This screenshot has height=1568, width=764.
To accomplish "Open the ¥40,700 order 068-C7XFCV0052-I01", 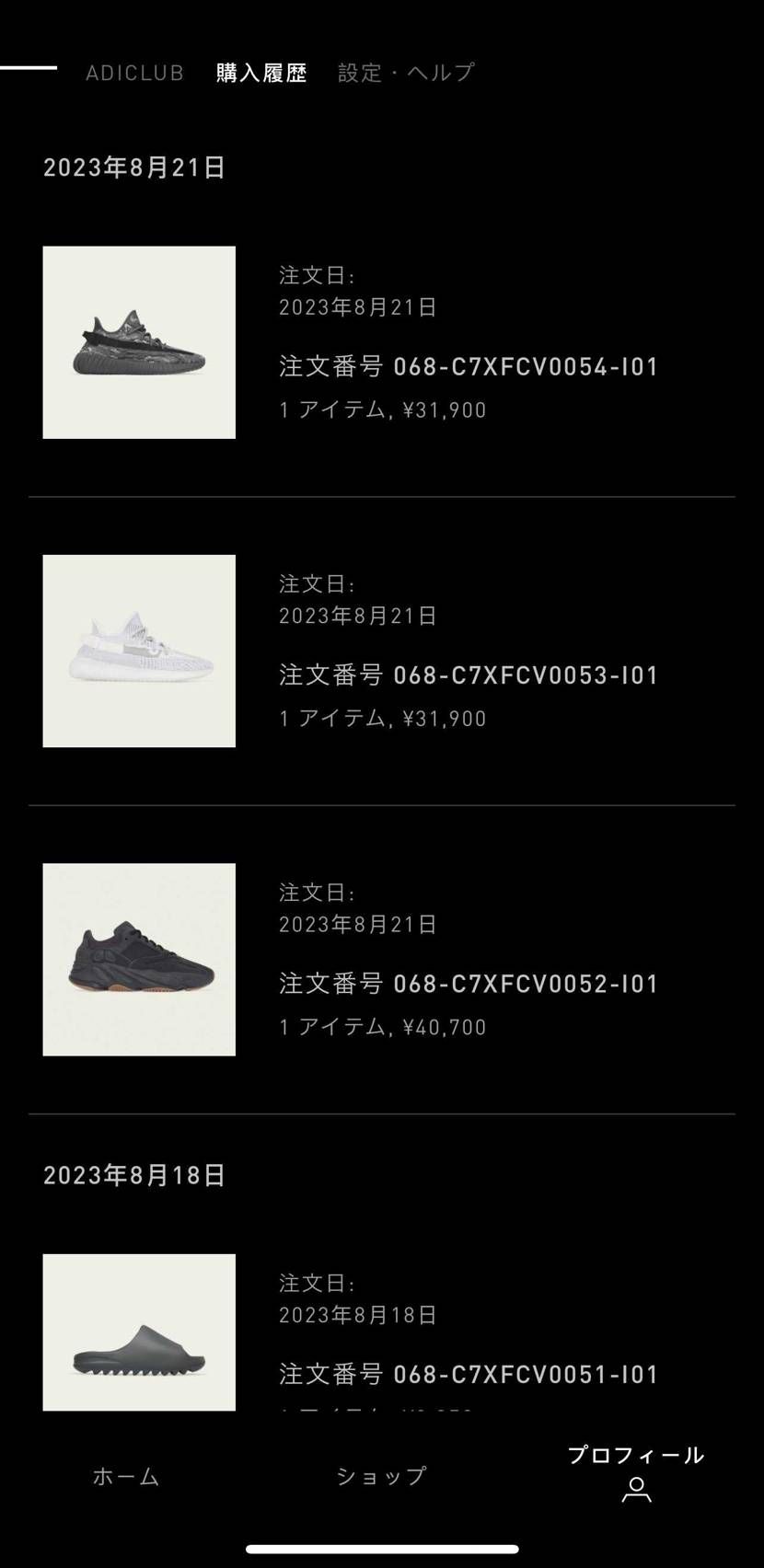I will 382,959.
